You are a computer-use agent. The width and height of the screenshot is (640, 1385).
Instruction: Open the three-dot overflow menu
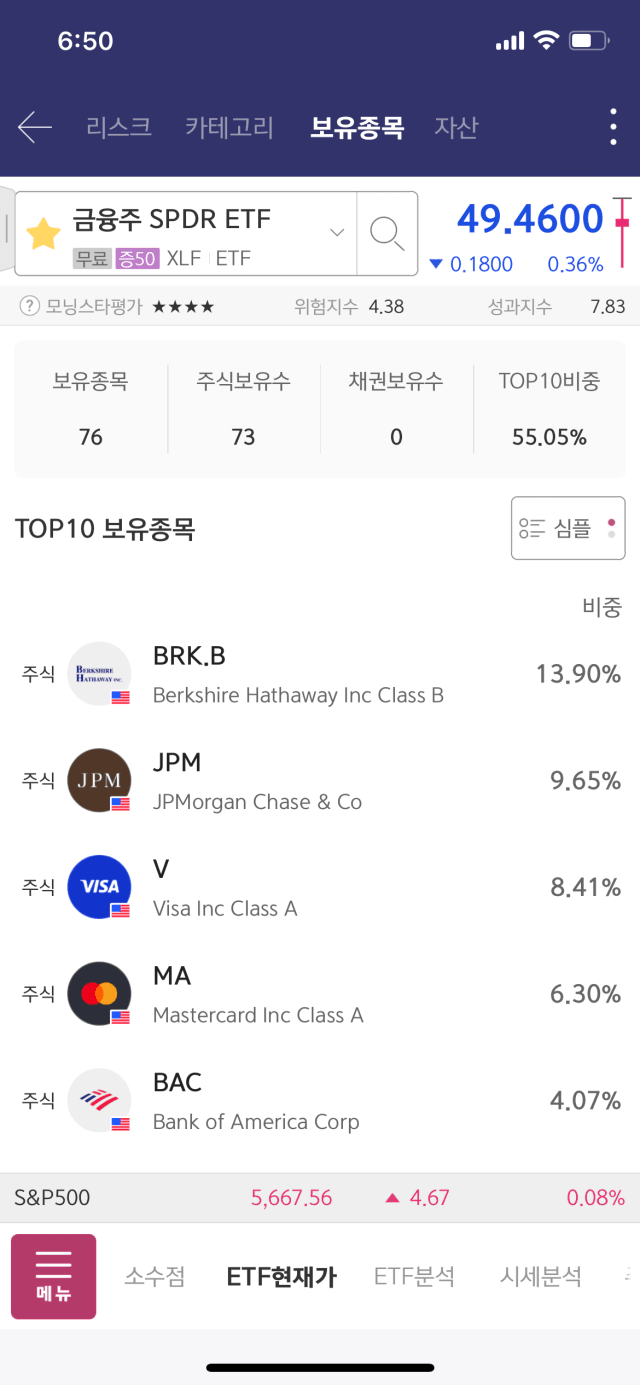click(x=613, y=127)
